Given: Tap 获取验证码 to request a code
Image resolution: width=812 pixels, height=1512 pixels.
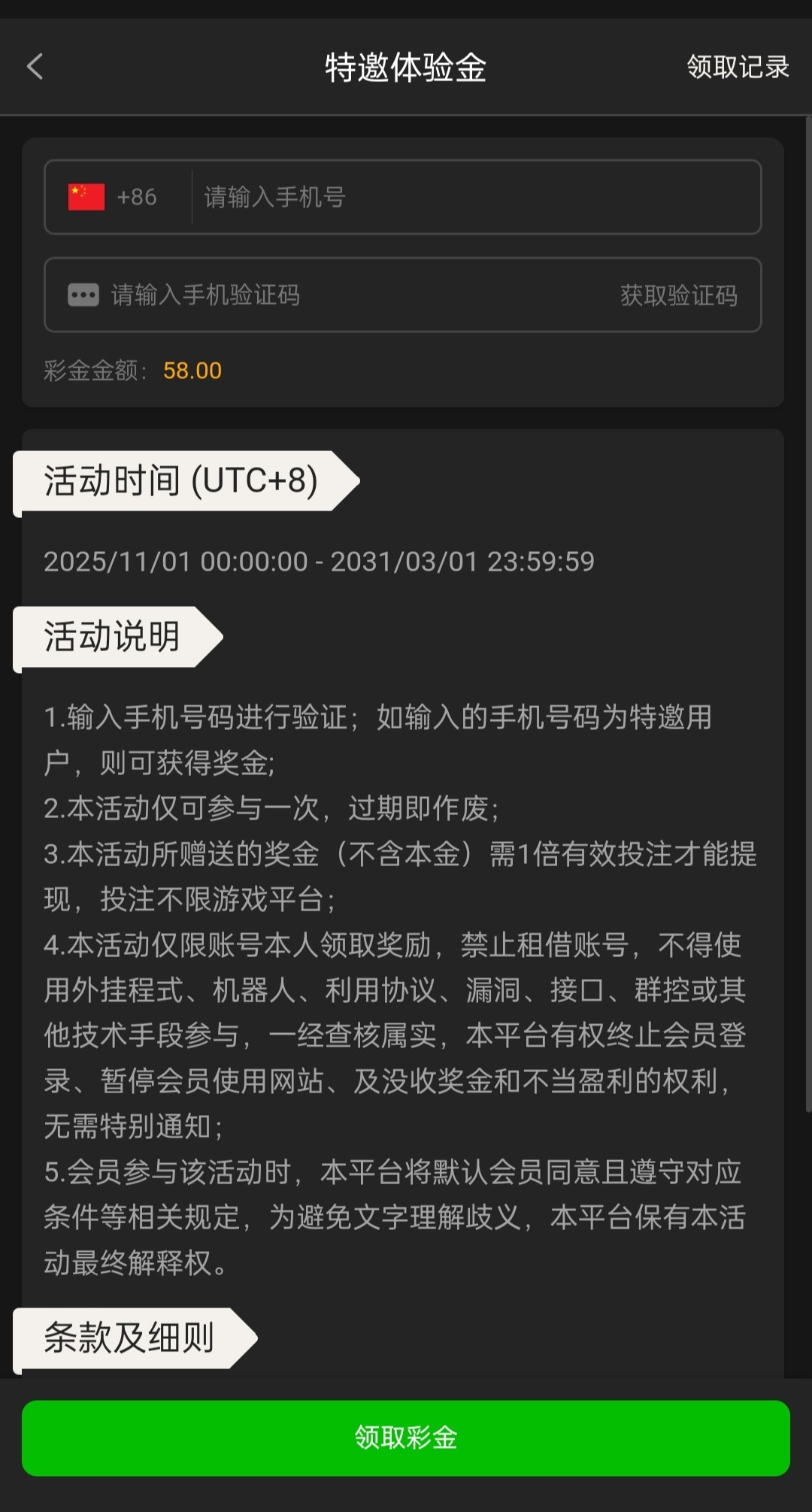Looking at the screenshot, I should click(x=678, y=295).
